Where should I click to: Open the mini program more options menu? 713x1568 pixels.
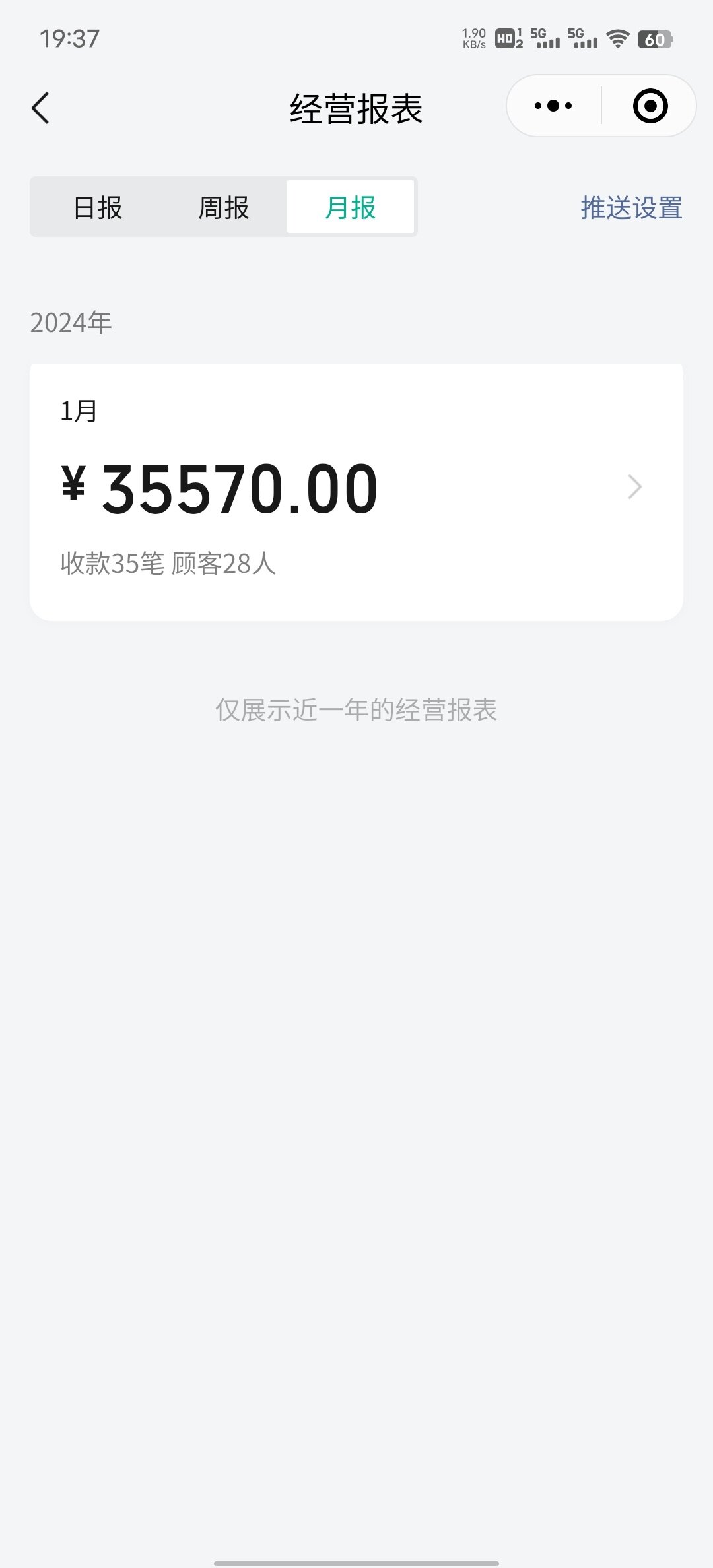click(553, 106)
